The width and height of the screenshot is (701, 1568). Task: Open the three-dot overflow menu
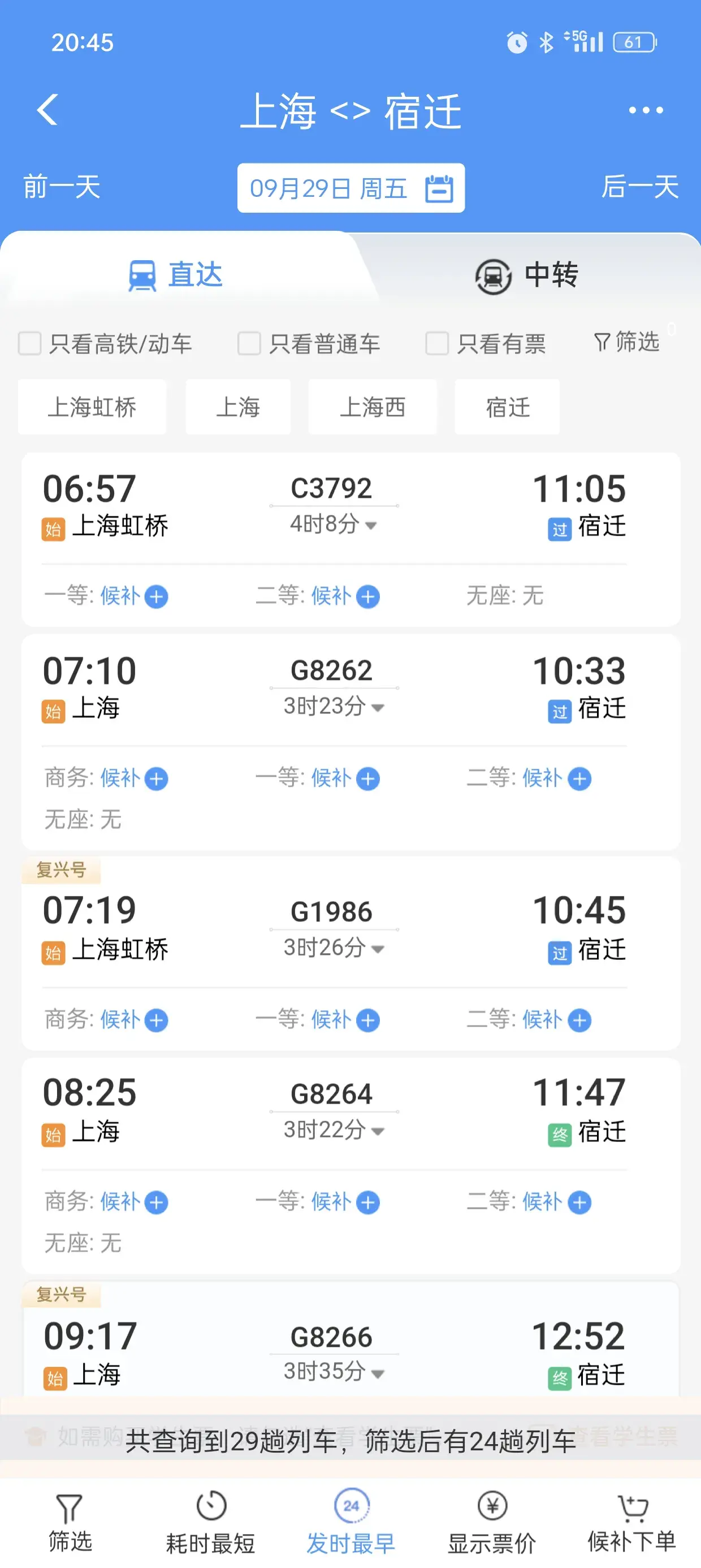point(646,110)
